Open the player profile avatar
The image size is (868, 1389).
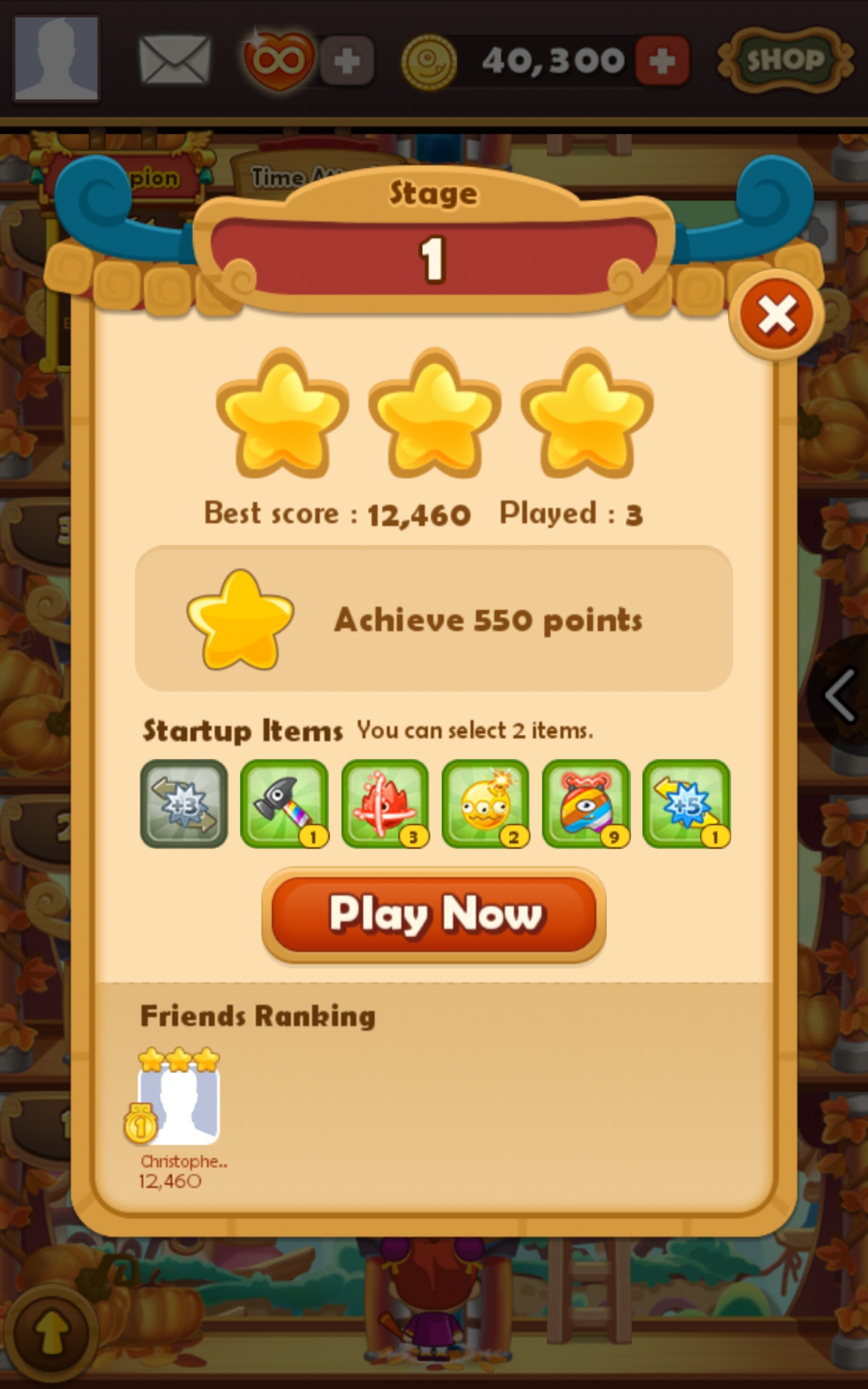56,58
